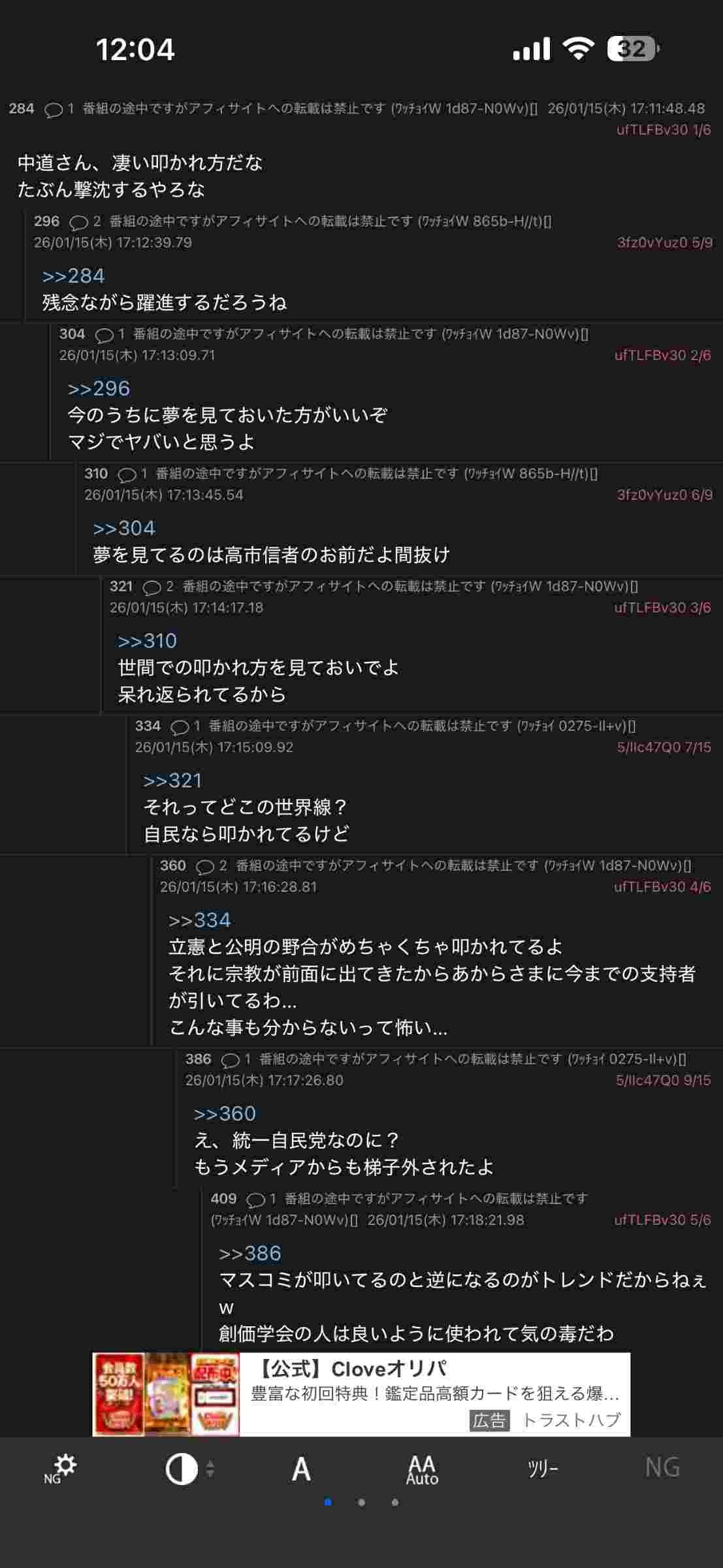Tap the font size A button

(301, 1469)
